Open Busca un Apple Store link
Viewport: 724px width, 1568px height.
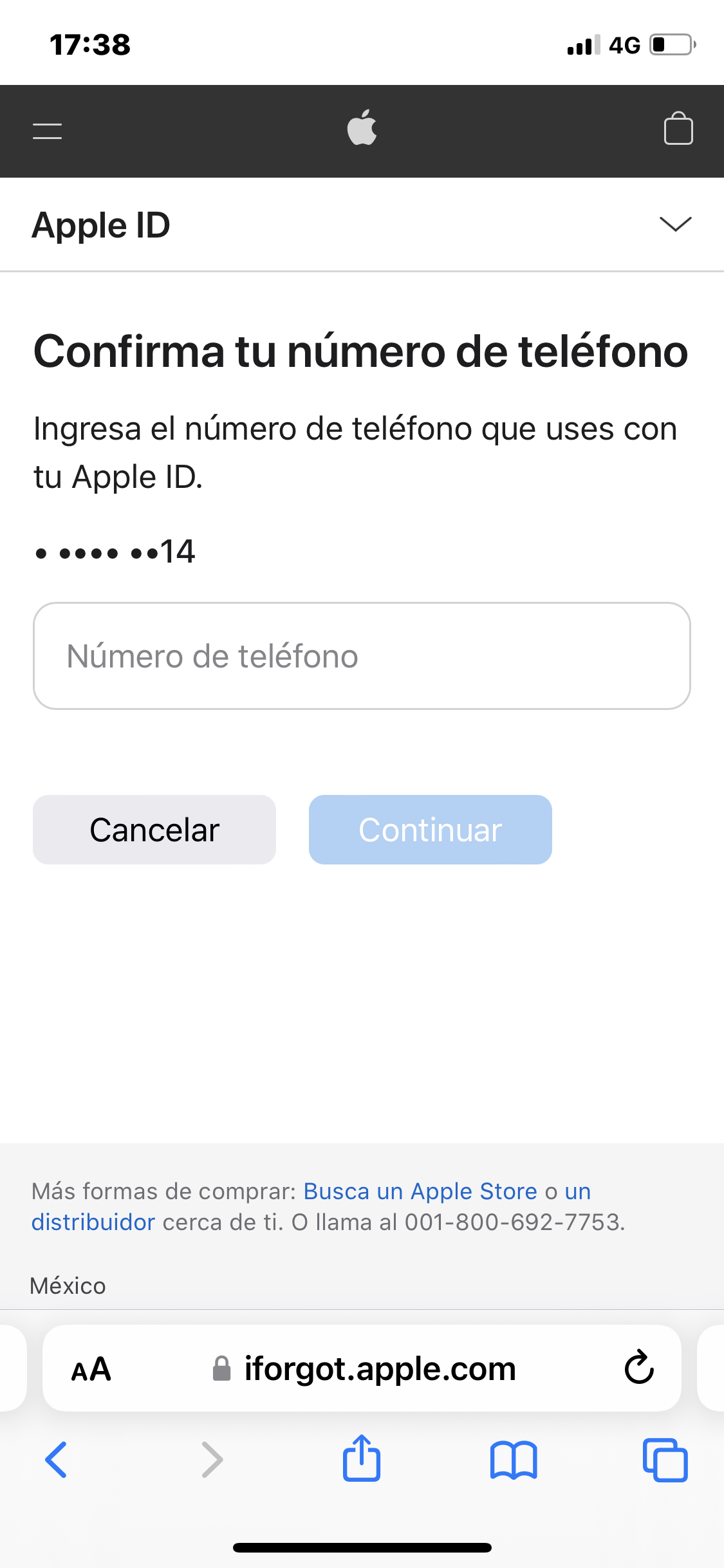(x=420, y=1191)
